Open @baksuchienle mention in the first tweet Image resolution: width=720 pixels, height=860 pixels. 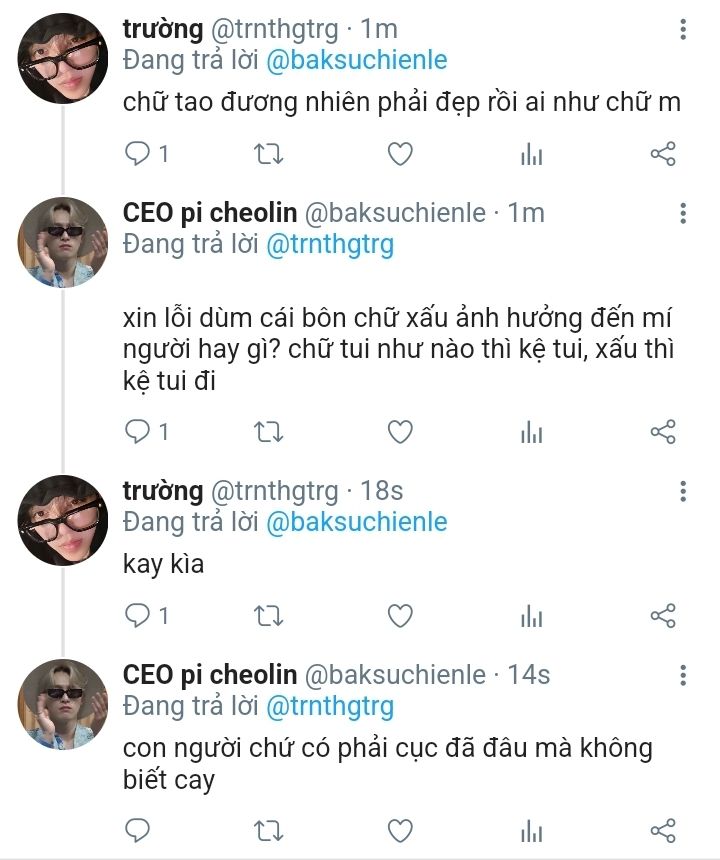point(356,60)
